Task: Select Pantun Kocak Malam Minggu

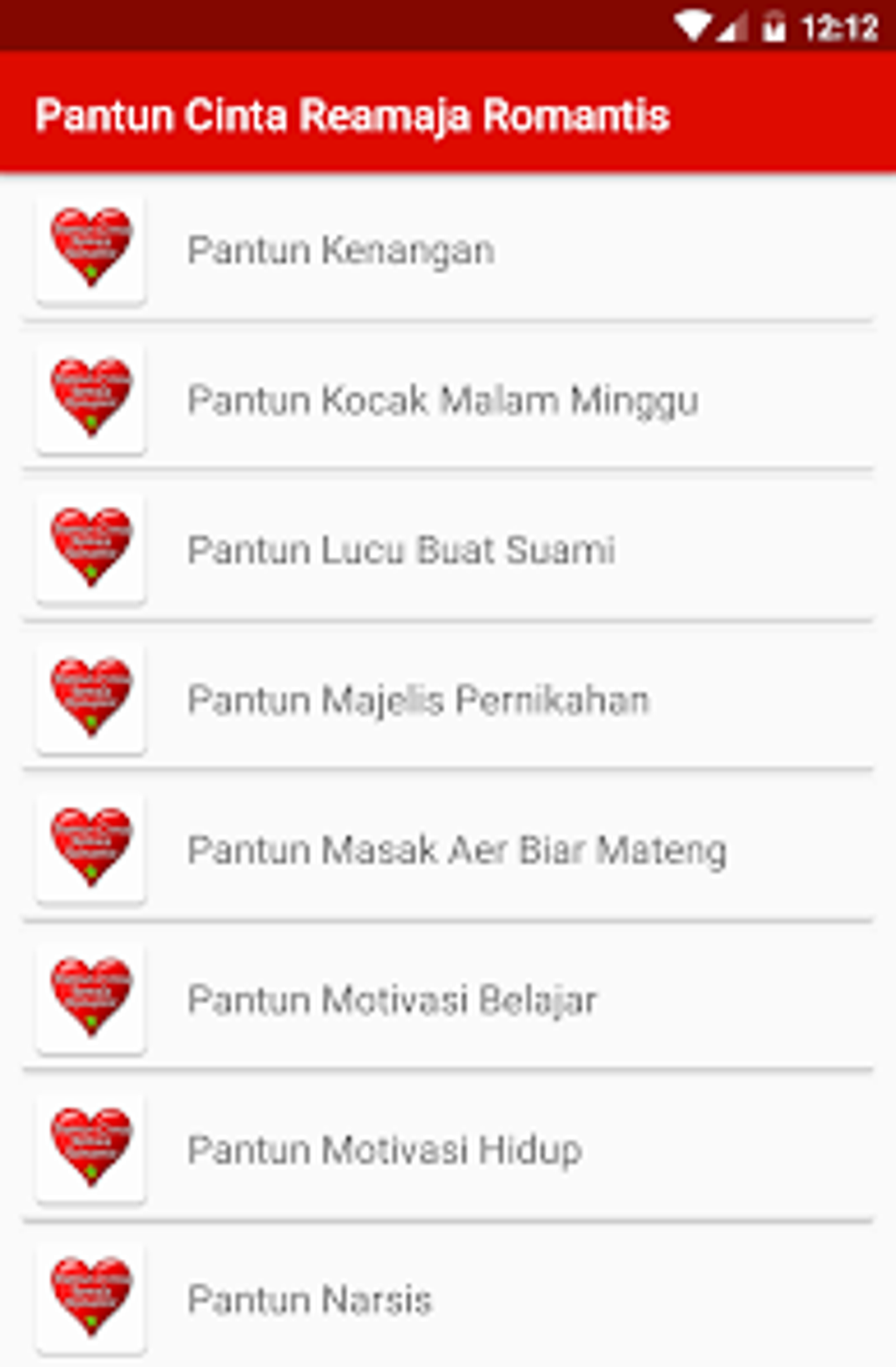Action: click(x=448, y=400)
